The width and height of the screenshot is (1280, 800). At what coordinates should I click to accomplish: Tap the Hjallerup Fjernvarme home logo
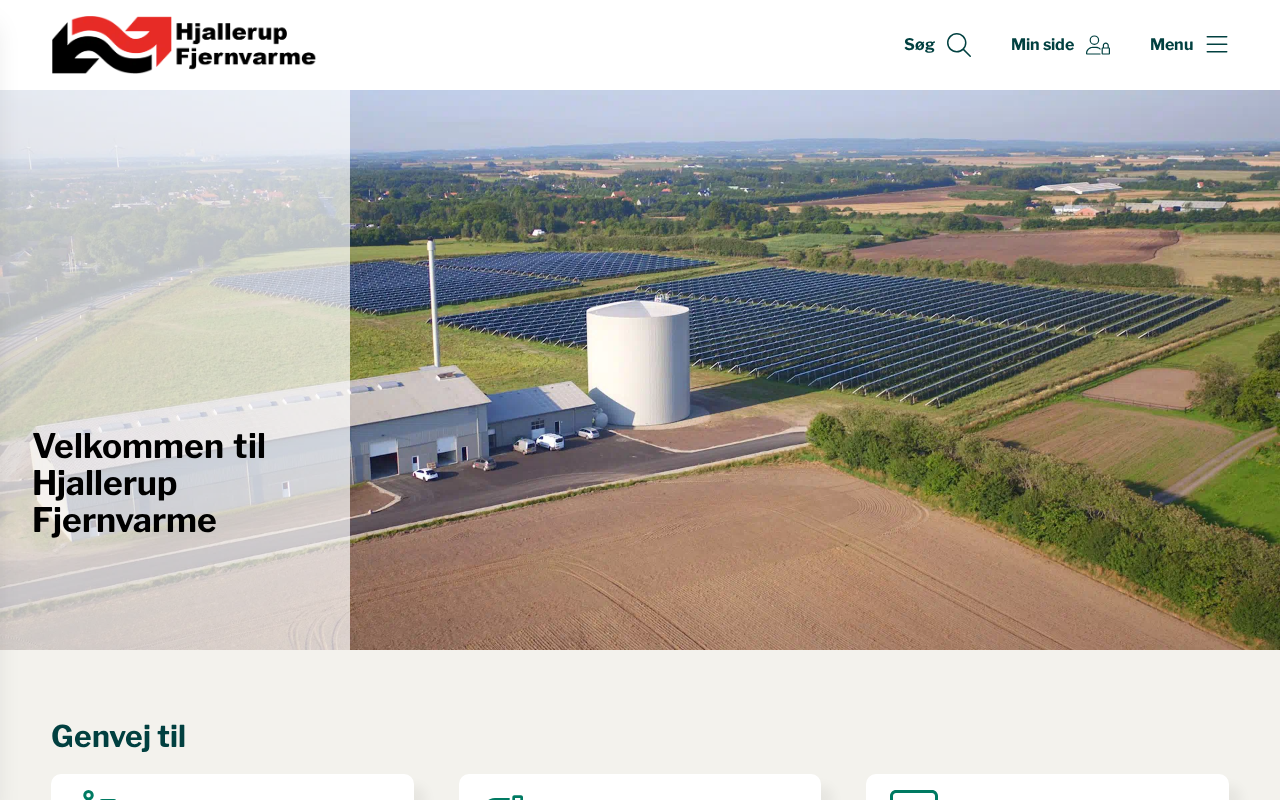pos(184,45)
